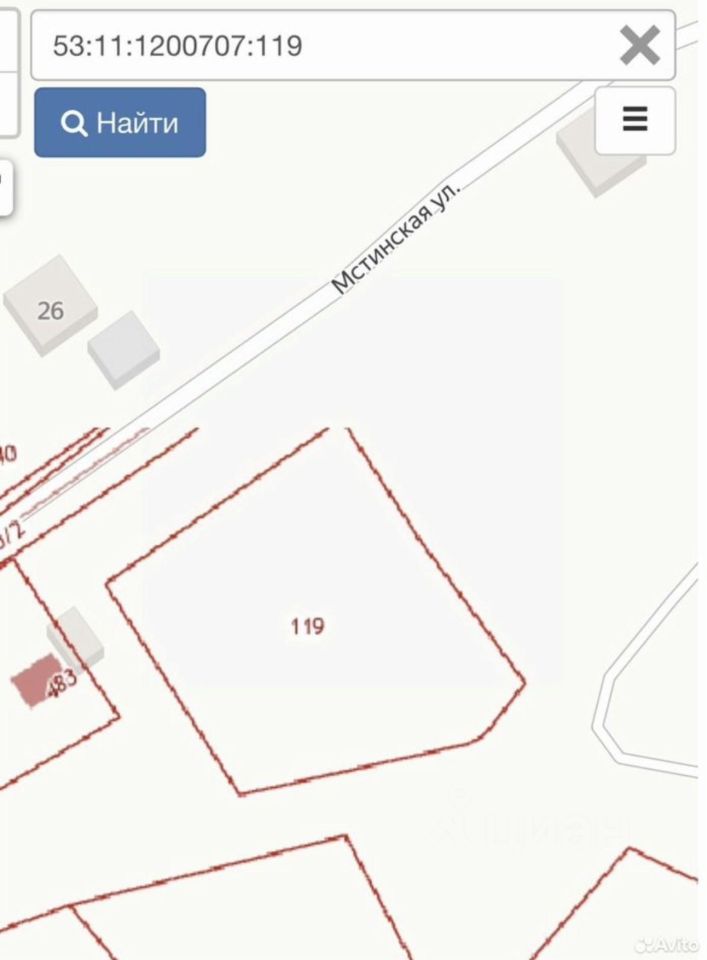
Task: Select parcel 119 on the map
Action: 308,627
